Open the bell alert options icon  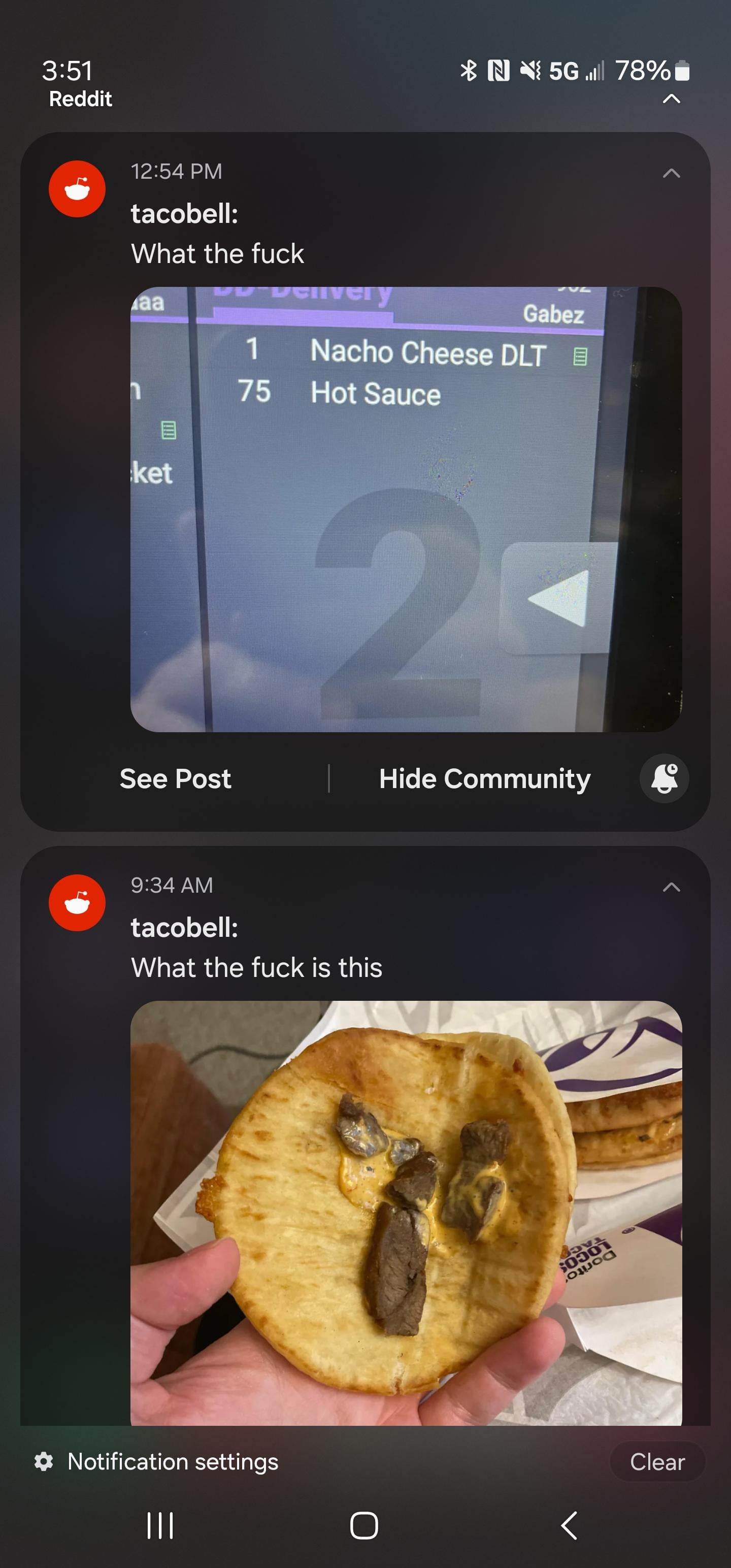(664, 778)
